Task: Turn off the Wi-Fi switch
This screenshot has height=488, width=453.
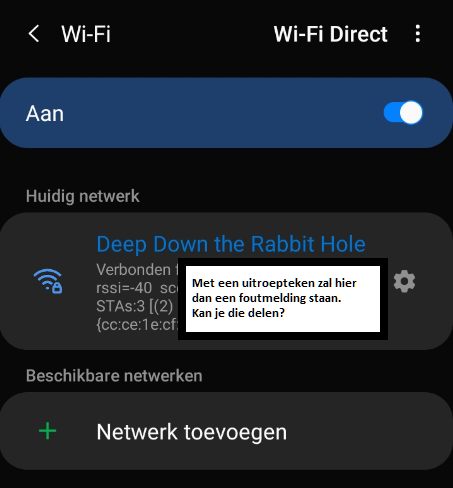Action: 403,113
